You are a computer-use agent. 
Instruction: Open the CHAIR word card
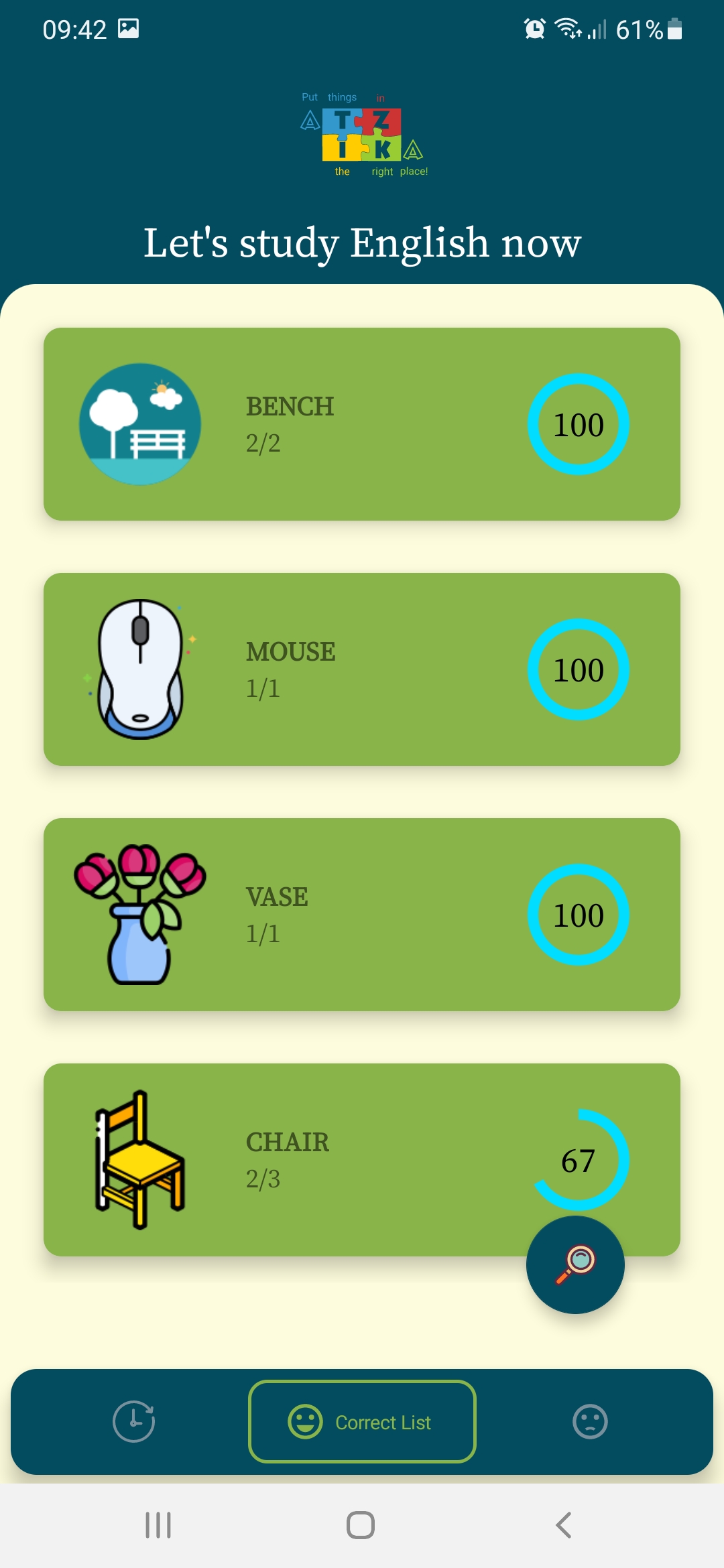(362, 1160)
